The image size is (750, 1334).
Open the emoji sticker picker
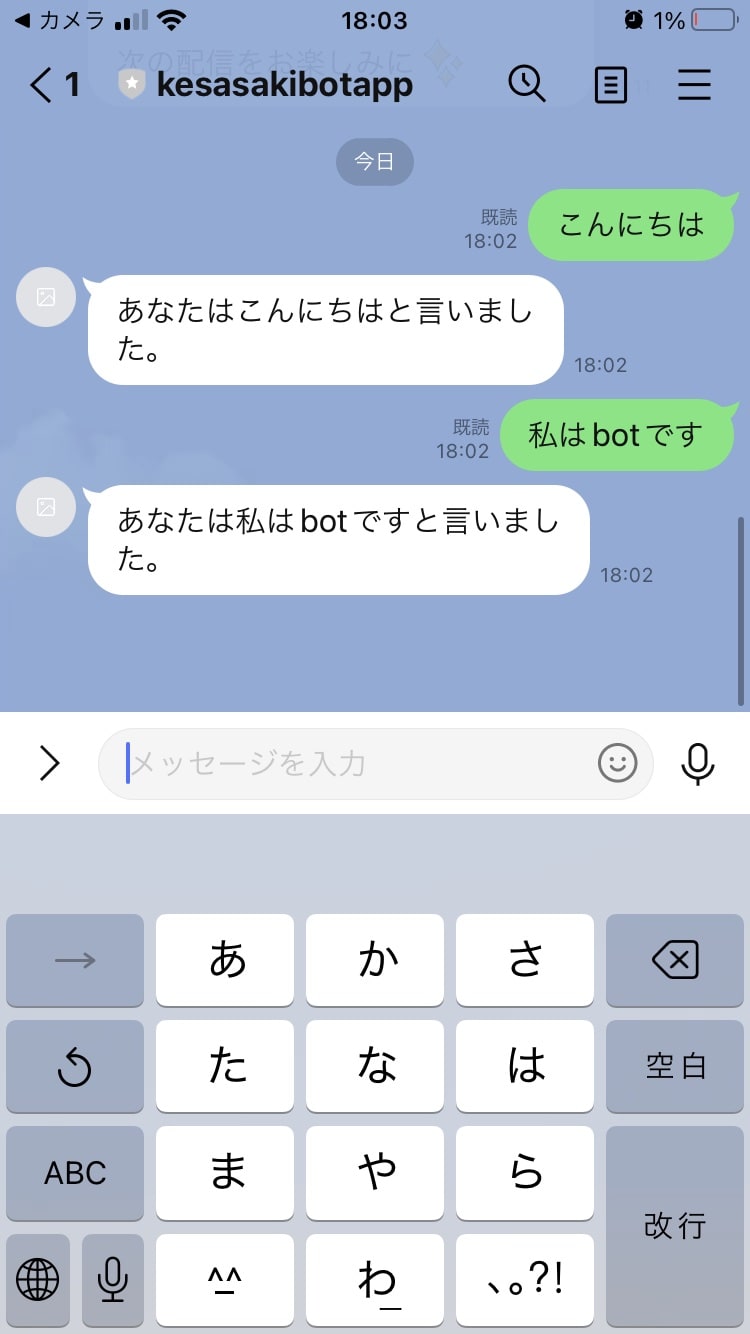617,764
